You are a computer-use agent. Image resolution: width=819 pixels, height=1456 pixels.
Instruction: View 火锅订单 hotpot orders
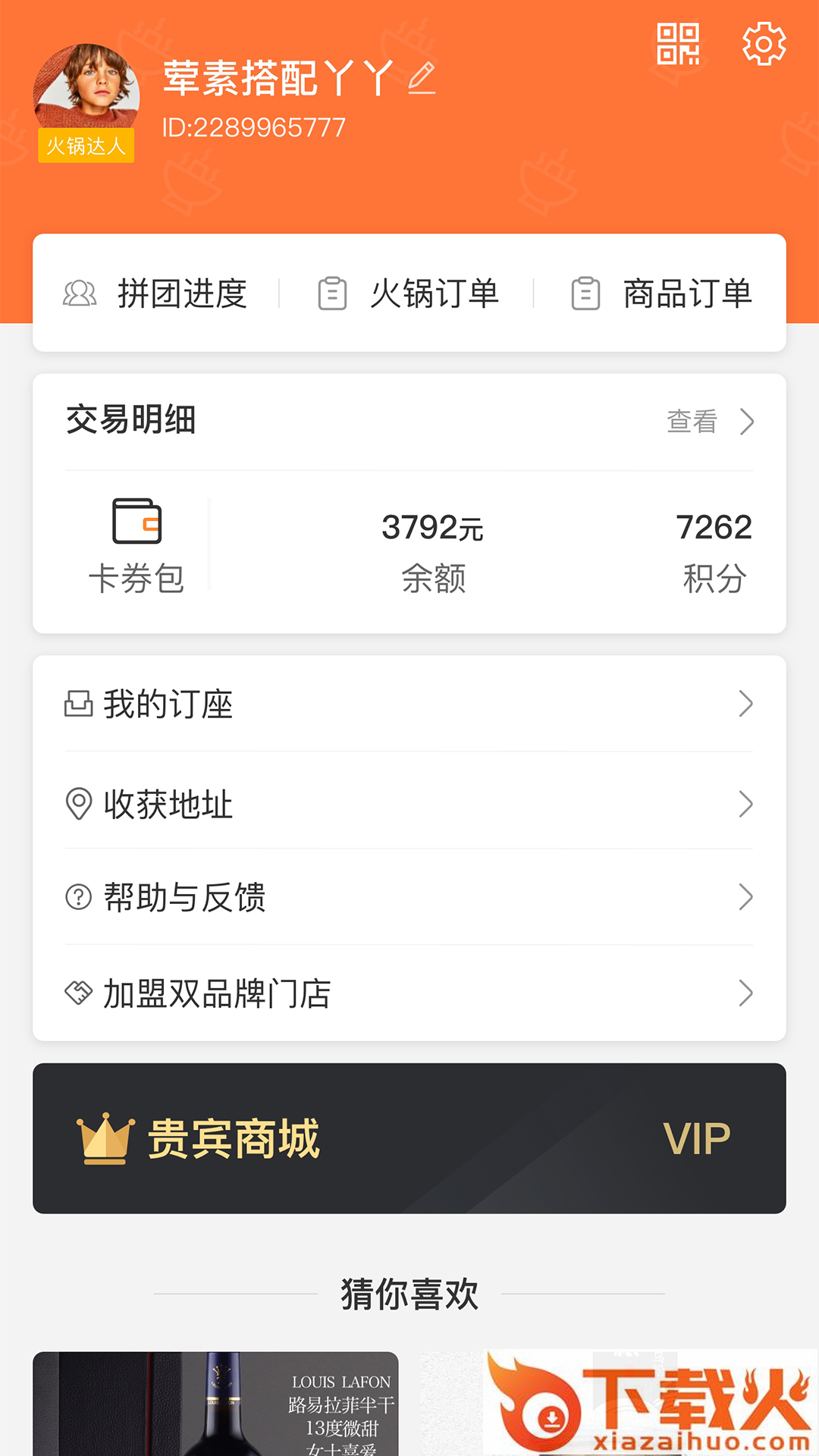click(408, 293)
